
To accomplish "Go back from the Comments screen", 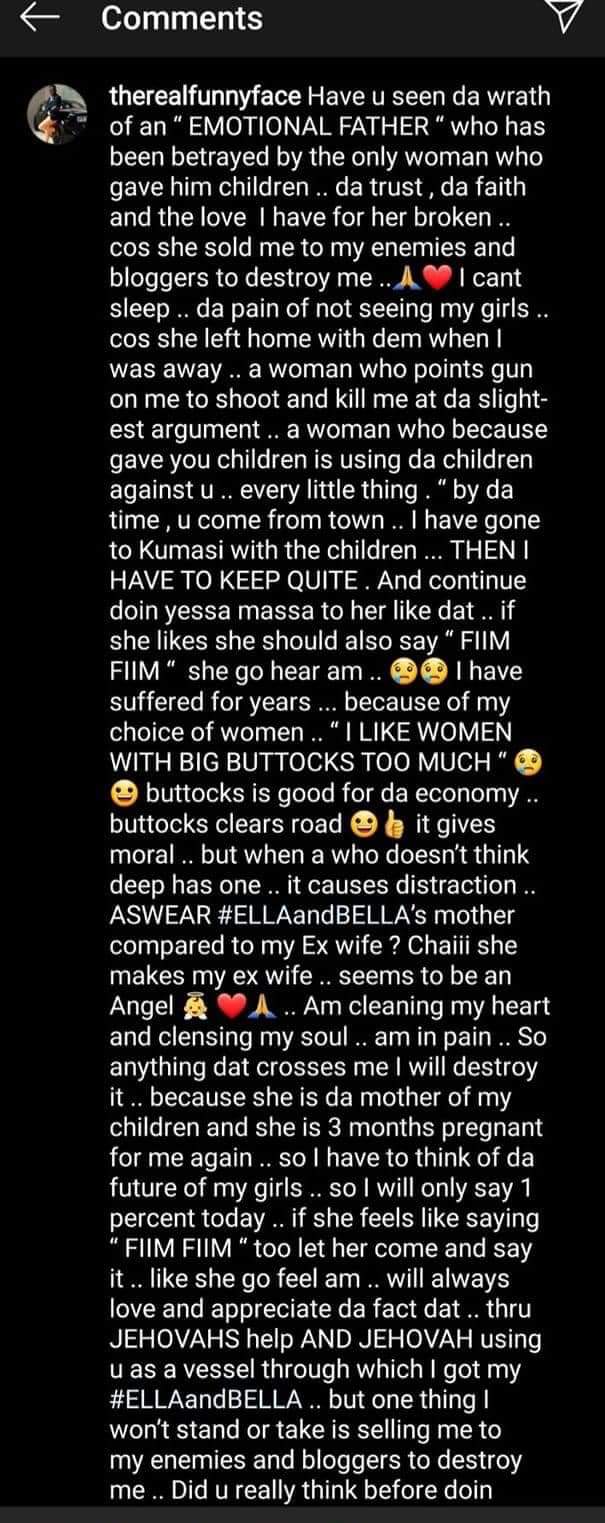I will tap(38, 19).
